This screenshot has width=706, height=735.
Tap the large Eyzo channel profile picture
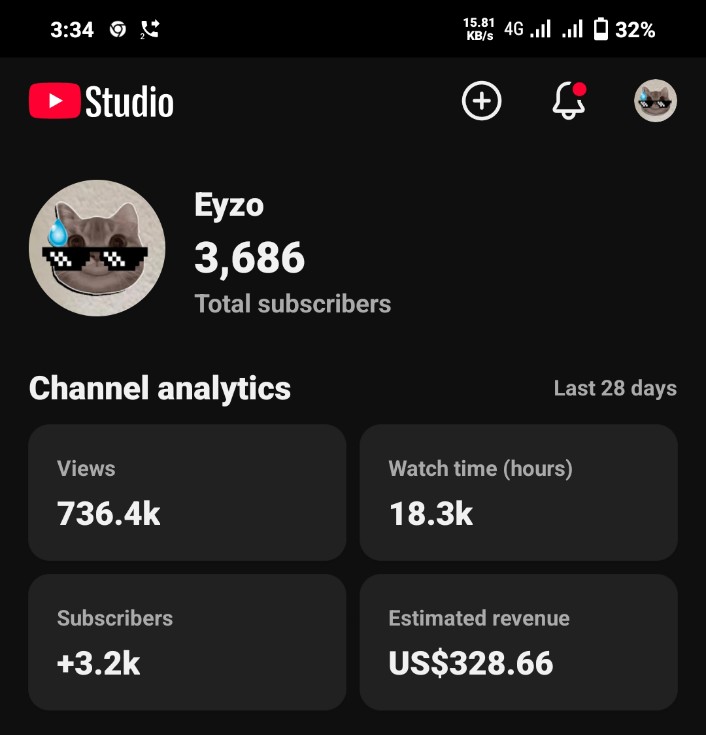pyautogui.click(x=97, y=248)
